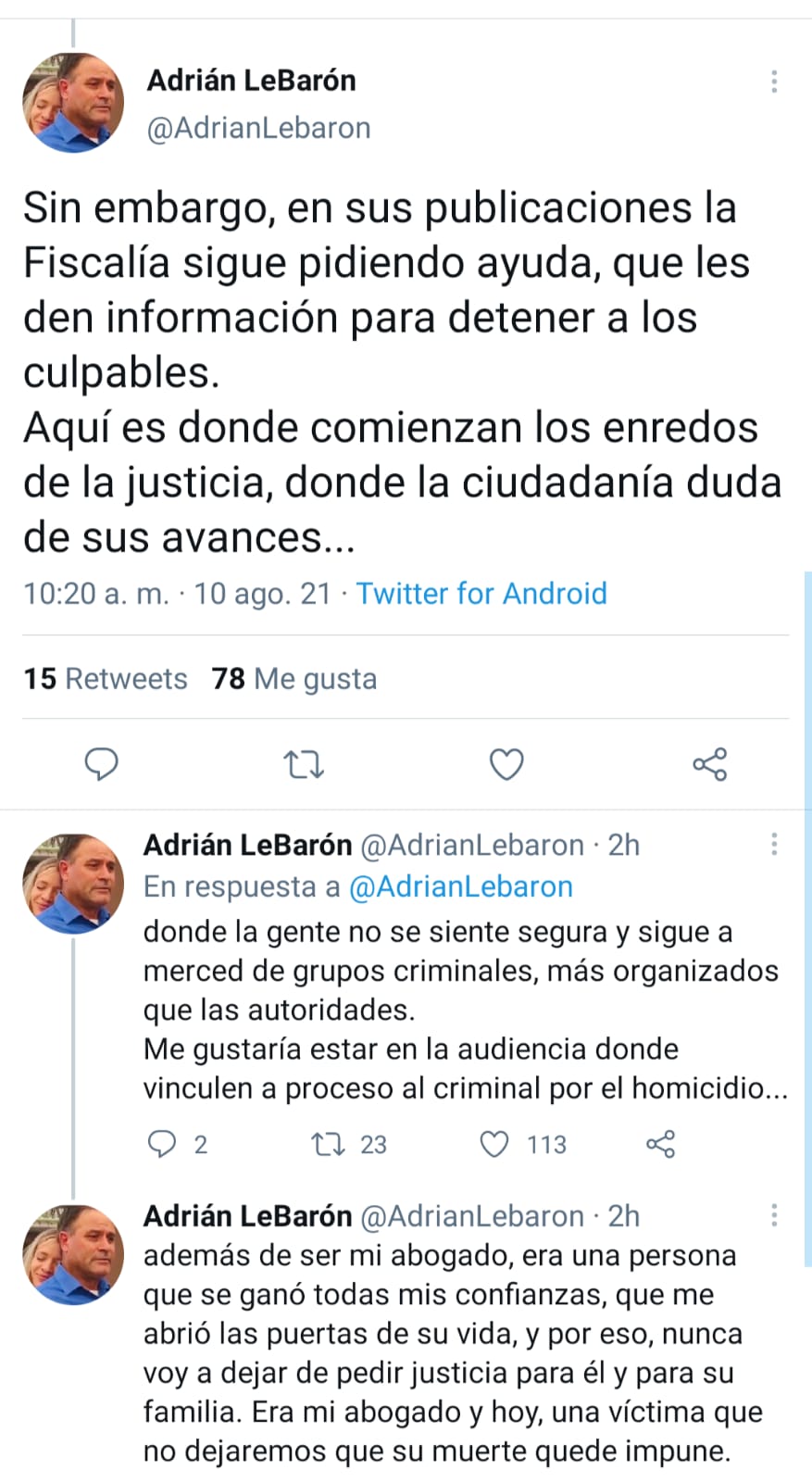Open avatar on the 'mi abogado' reply

(73, 1255)
